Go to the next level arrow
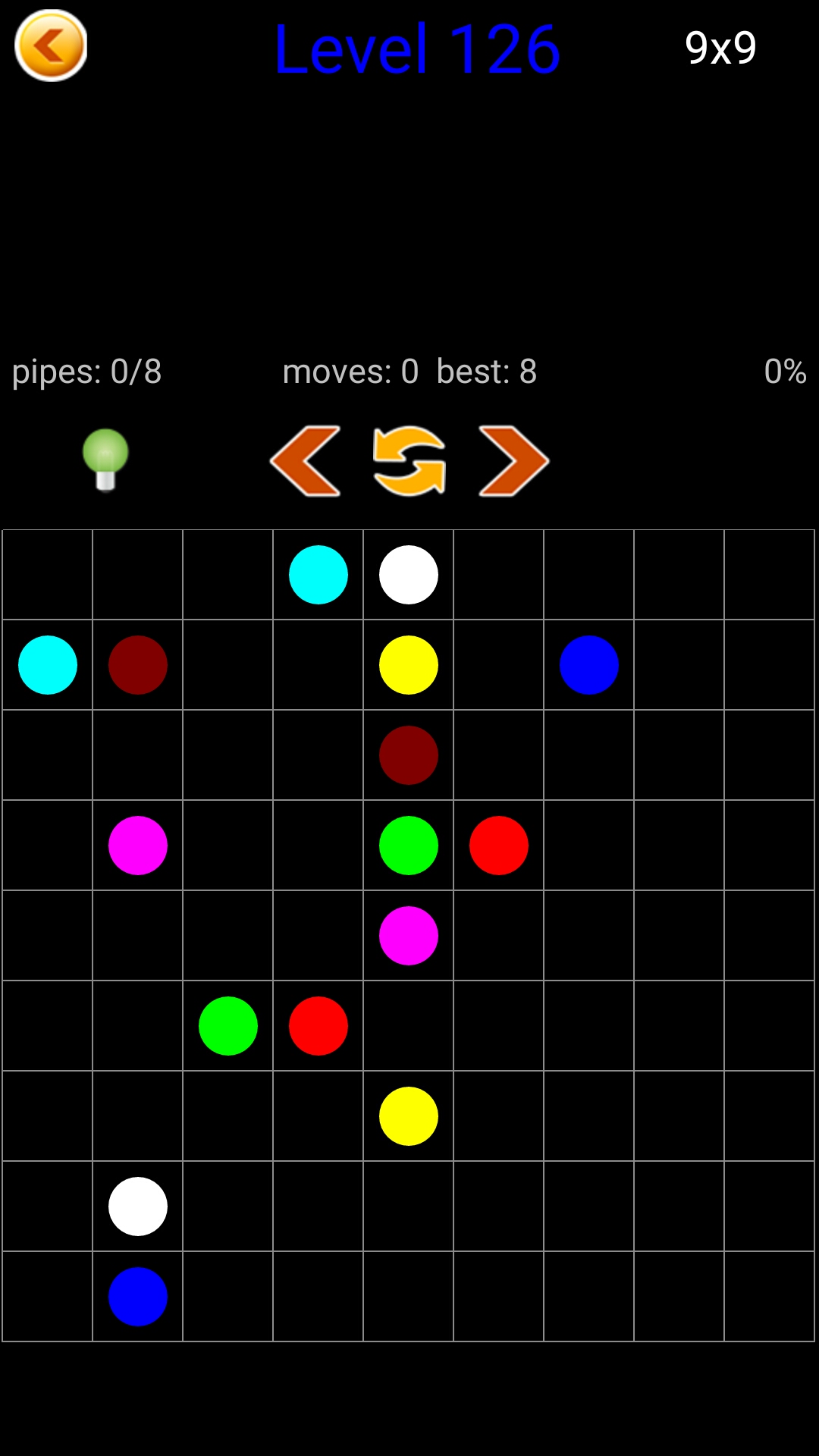Screen dimensions: 819x1456 click(x=513, y=461)
